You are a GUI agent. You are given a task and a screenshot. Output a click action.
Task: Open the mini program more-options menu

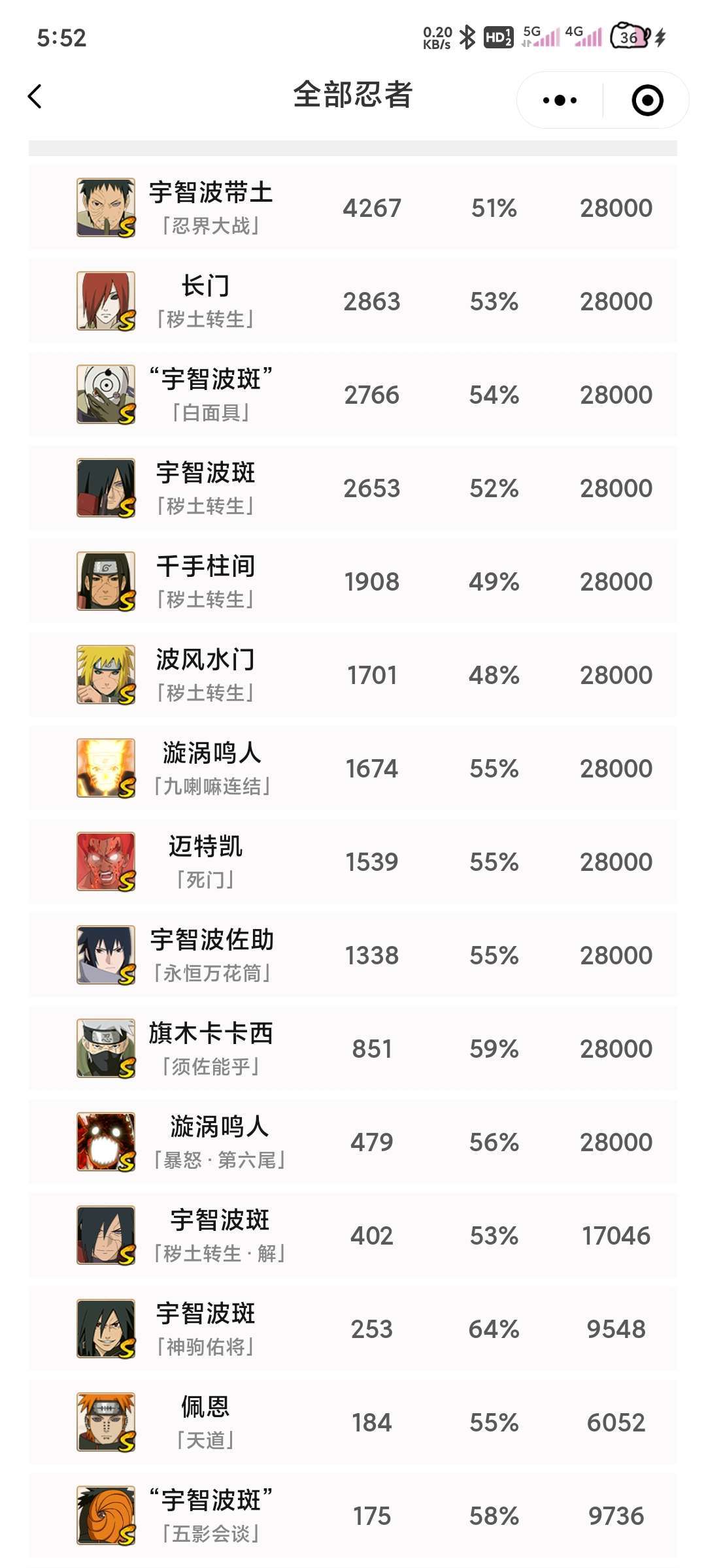tap(560, 100)
